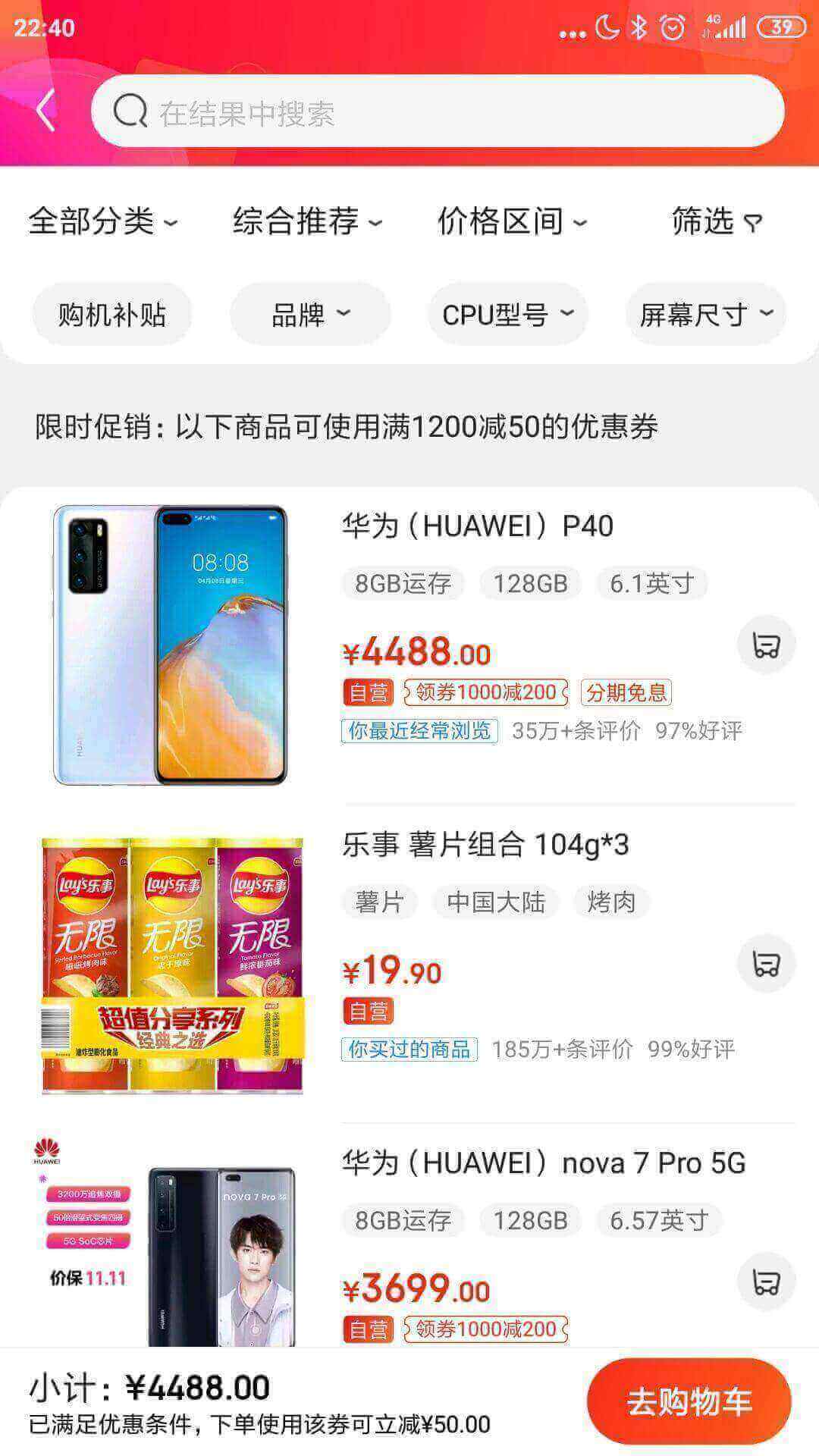Open the CPU型号 chip dropdown
This screenshot has height=1456, width=819.
pyautogui.click(x=508, y=314)
